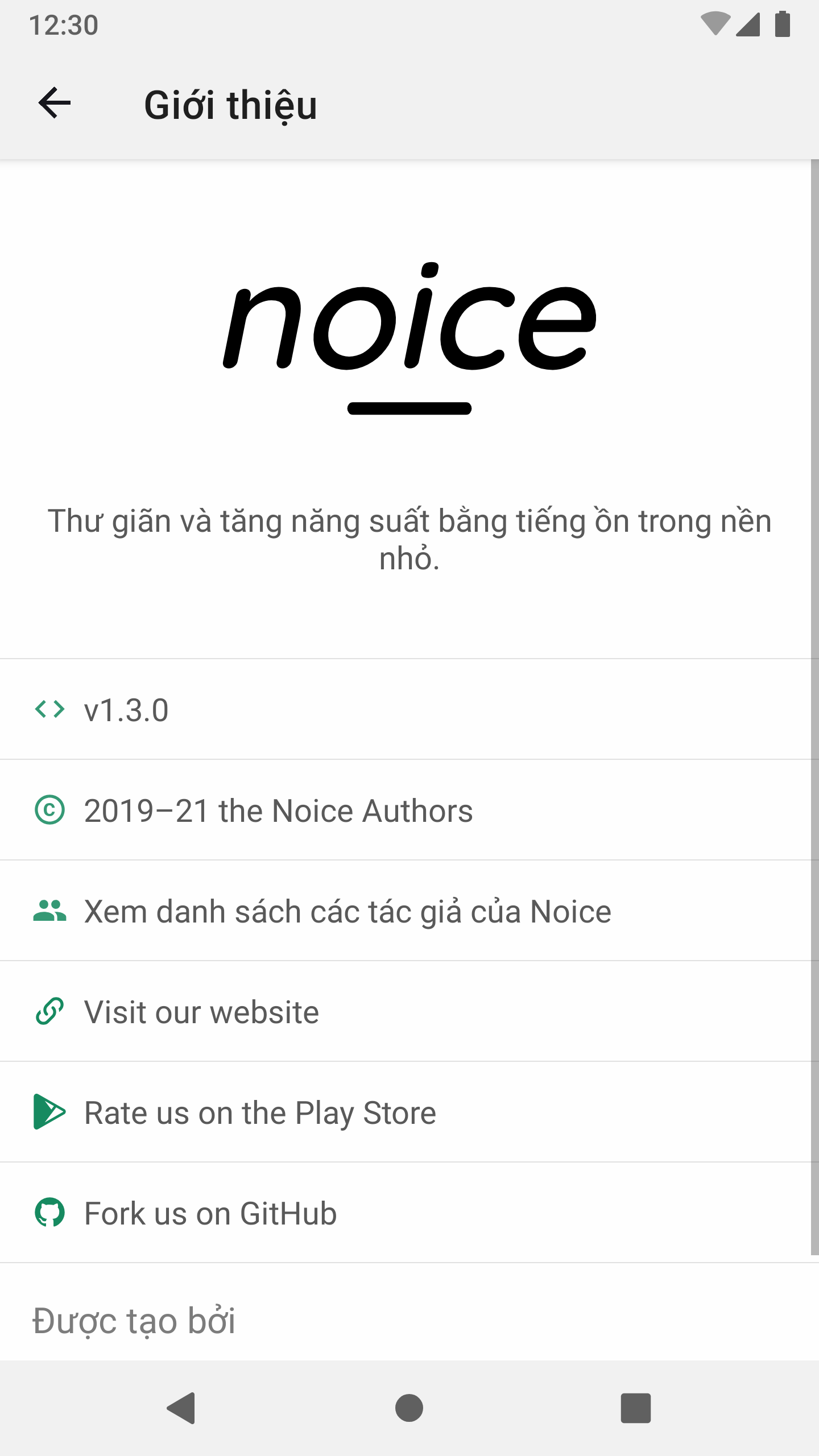Tap the system home button
819x1456 pixels.
[409, 1408]
